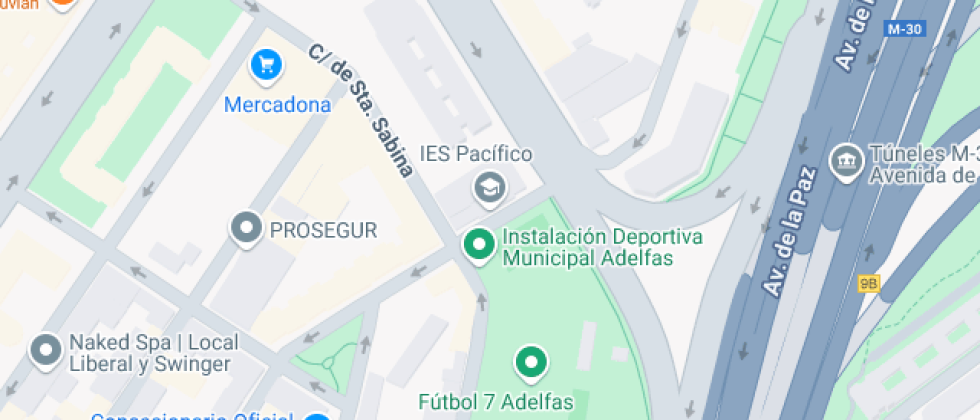Viewport: 980px width, 420px height.
Task: Select the IES Pacífico school pin
Action: click(489, 186)
